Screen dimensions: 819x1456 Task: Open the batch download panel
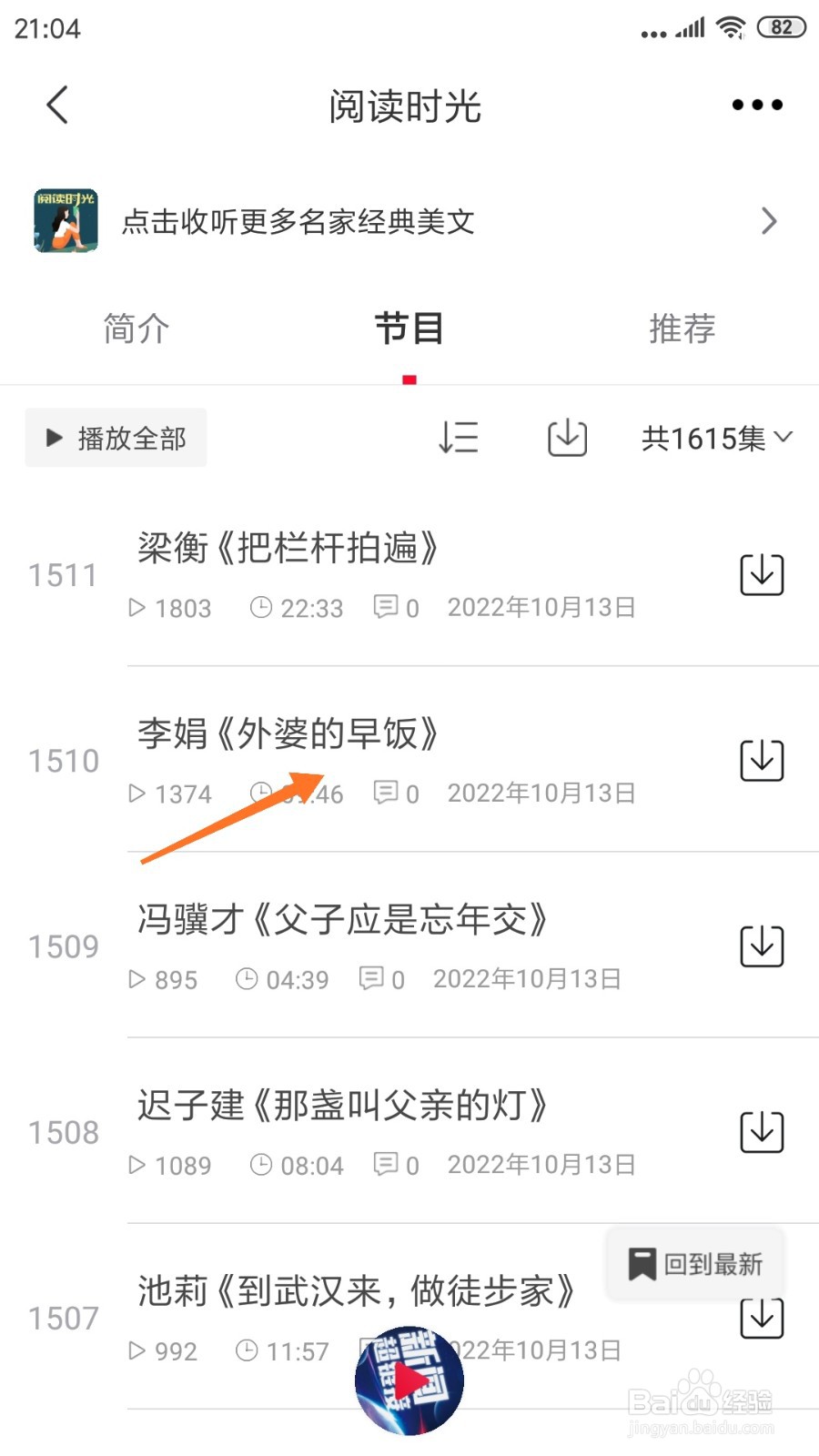[566, 438]
